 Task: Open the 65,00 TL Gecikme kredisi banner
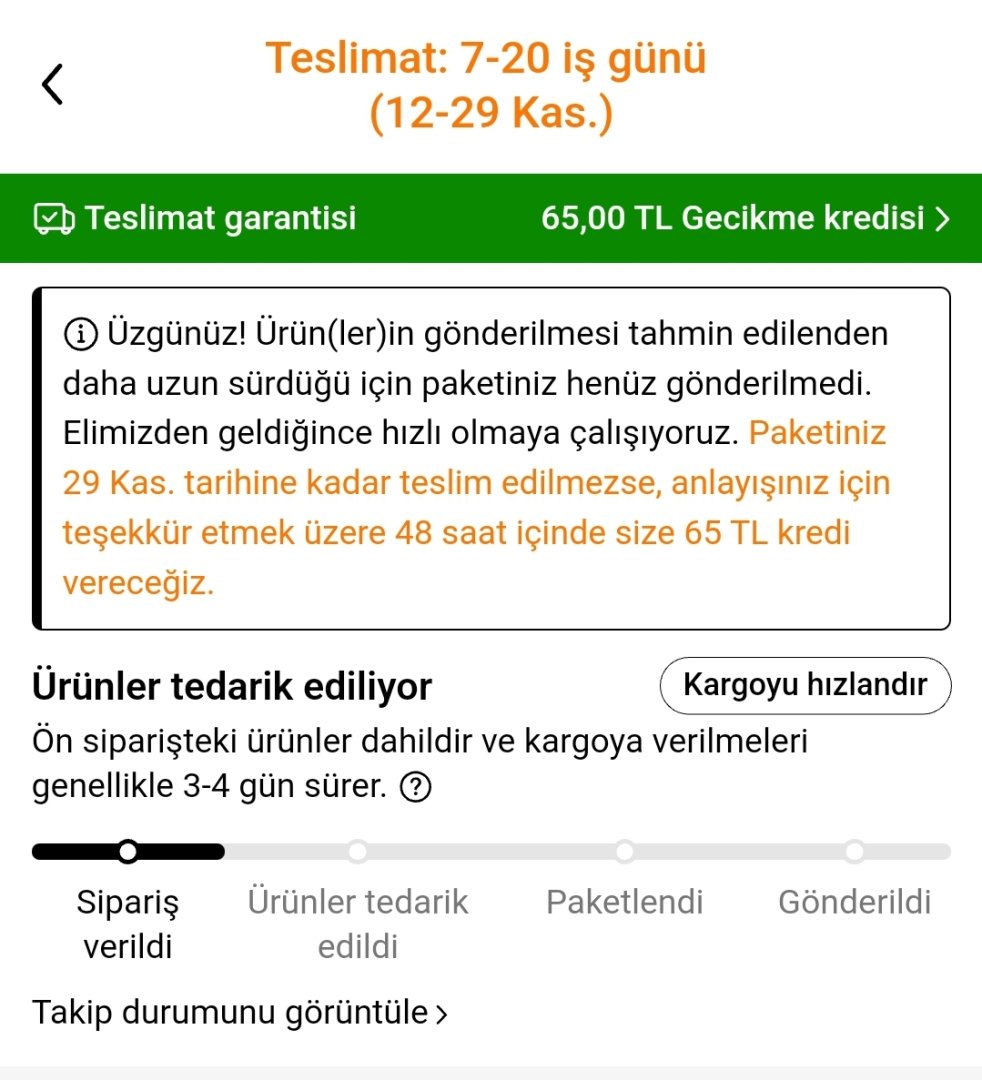[744, 218]
